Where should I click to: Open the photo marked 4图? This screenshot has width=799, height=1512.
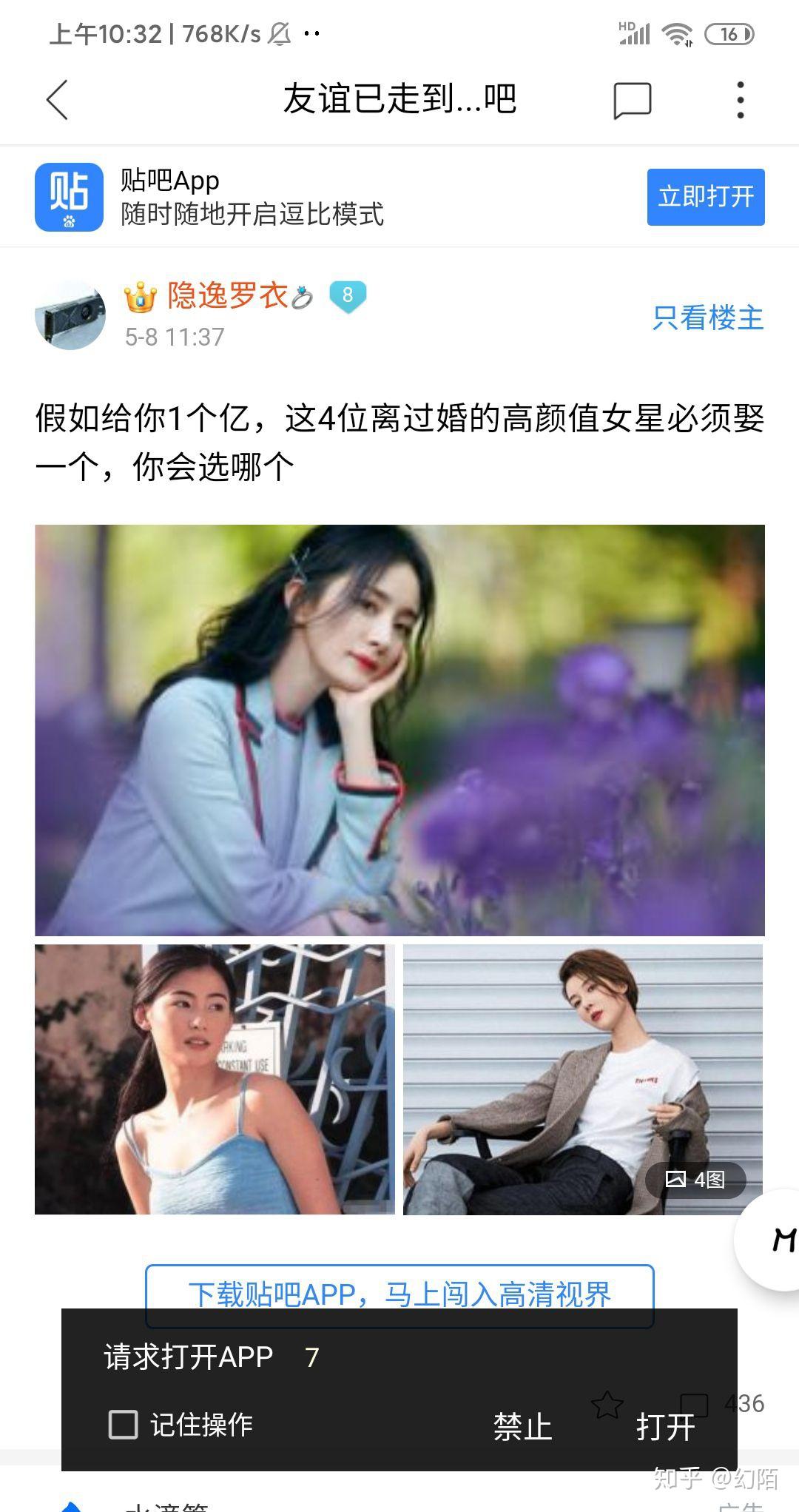tap(583, 1079)
